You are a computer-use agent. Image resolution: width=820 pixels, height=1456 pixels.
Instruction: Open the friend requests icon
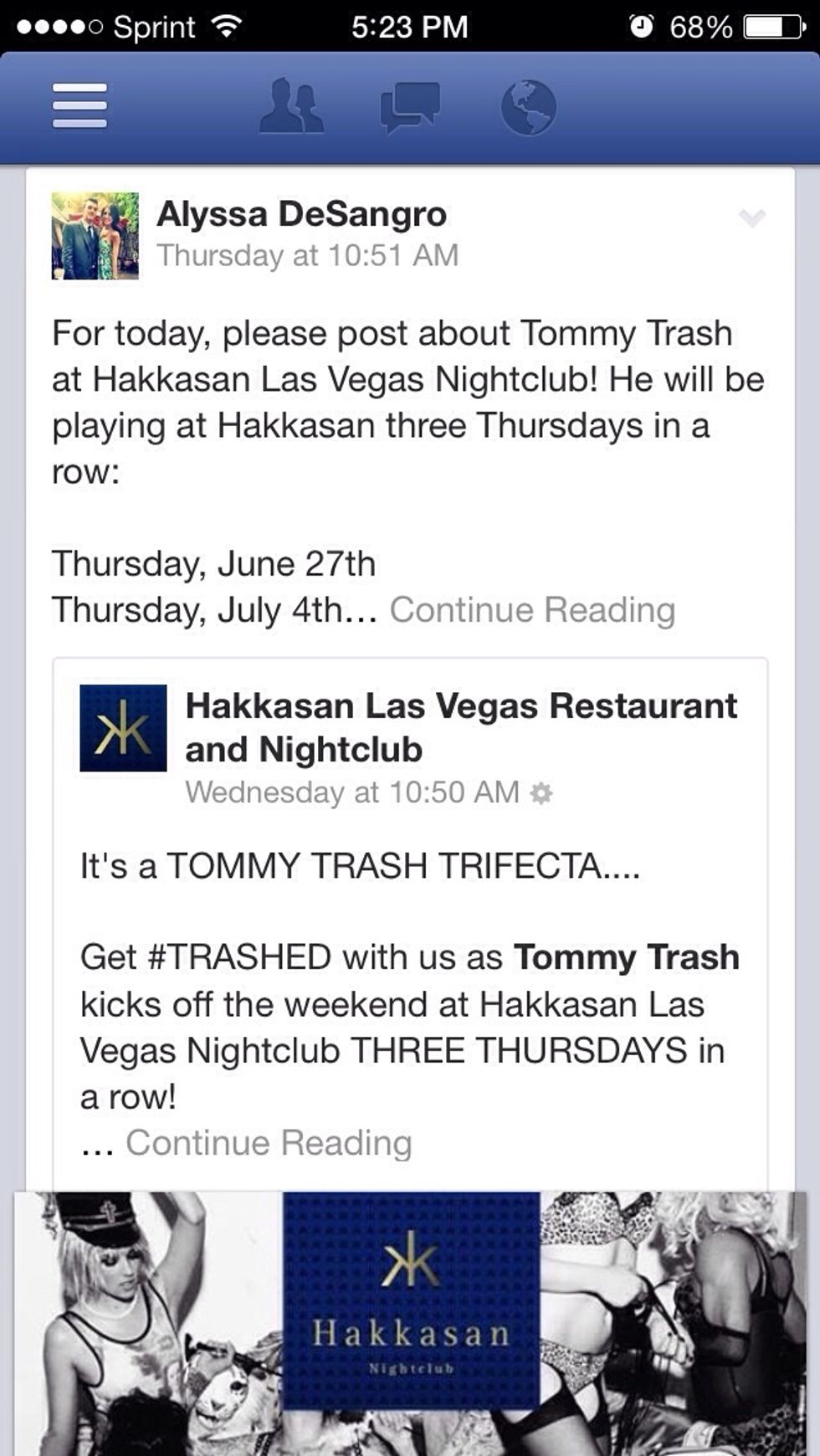click(x=290, y=106)
